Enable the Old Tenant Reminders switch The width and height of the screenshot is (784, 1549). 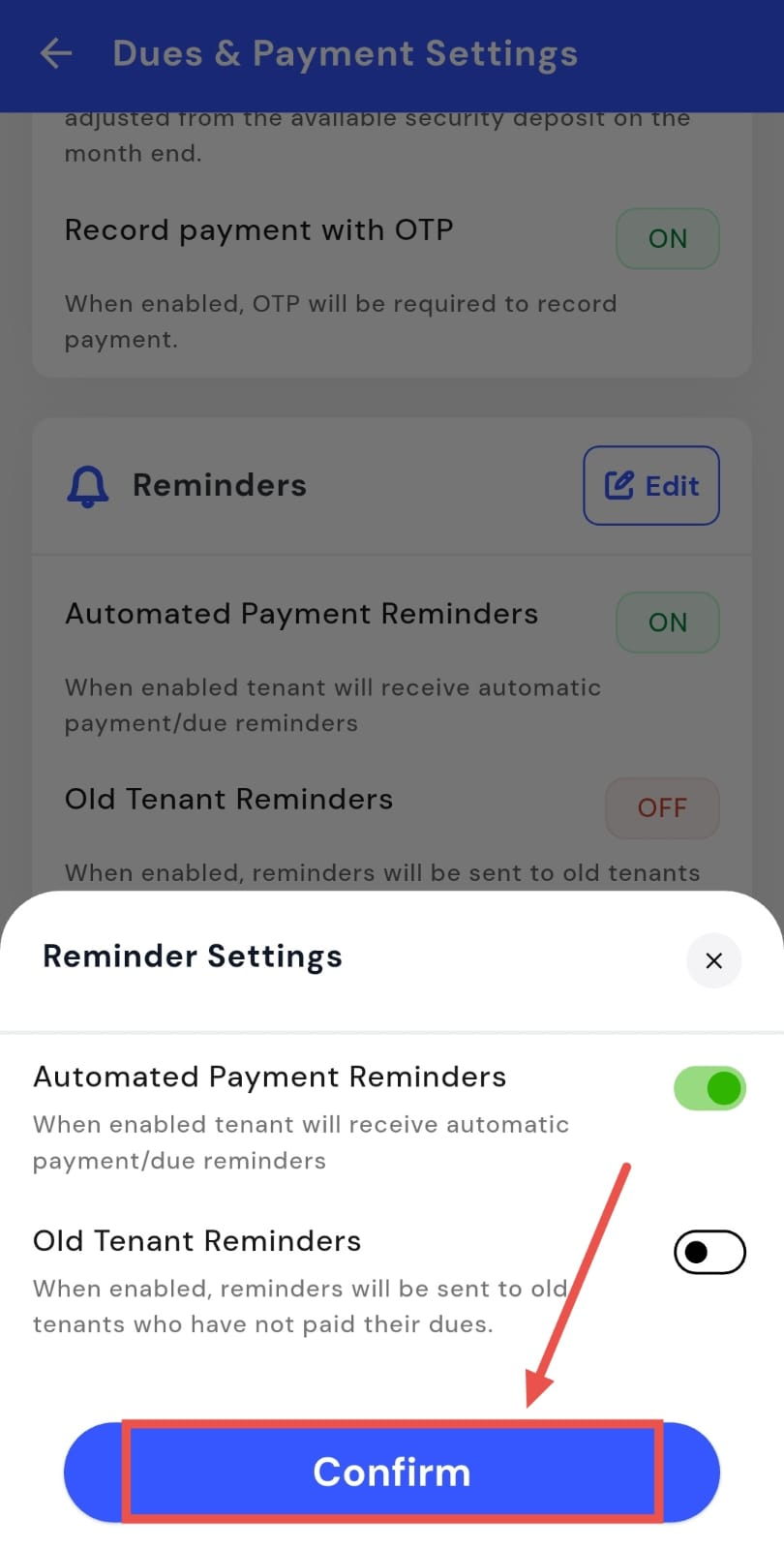(709, 1252)
